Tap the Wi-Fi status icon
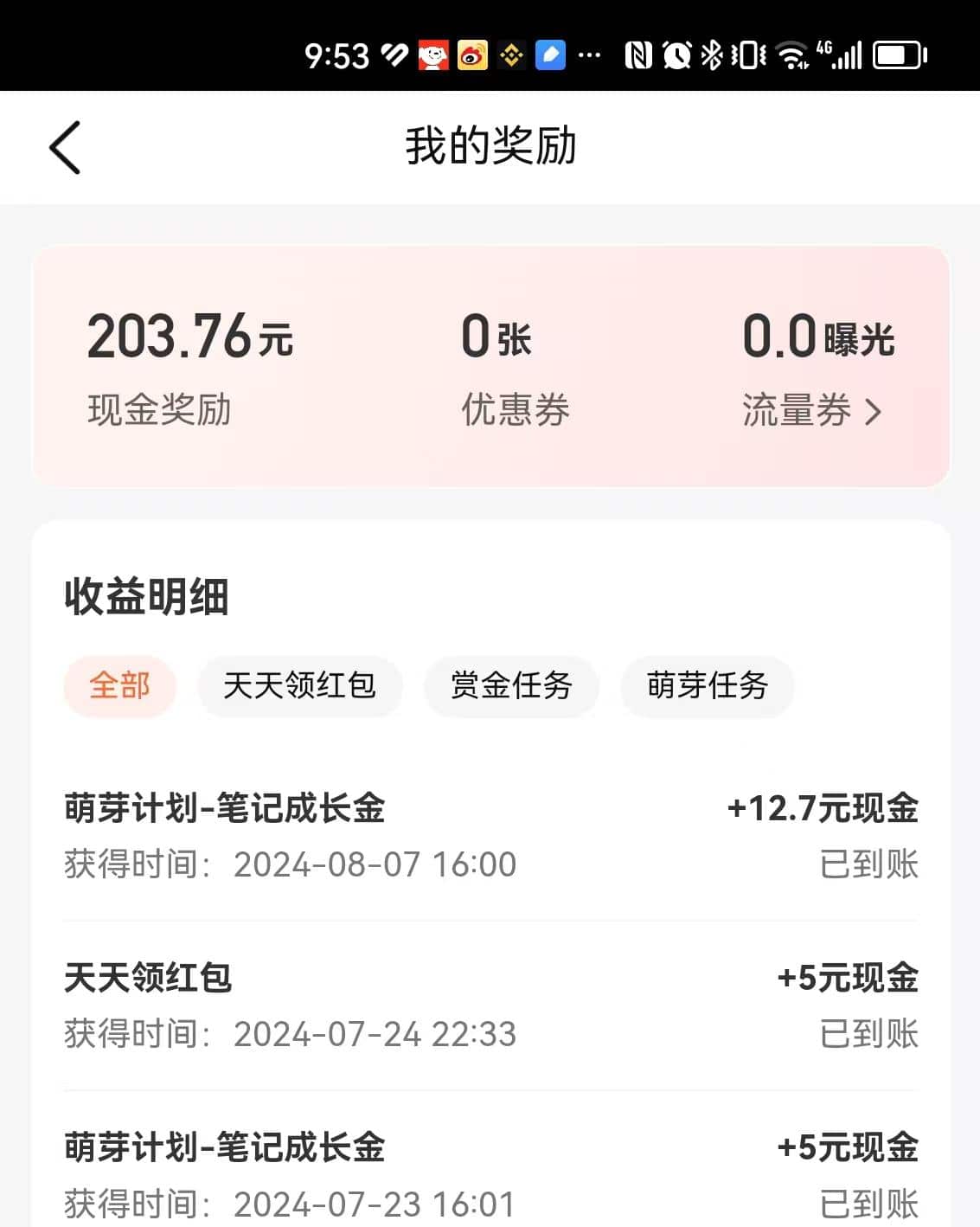 pyautogui.click(x=791, y=55)
